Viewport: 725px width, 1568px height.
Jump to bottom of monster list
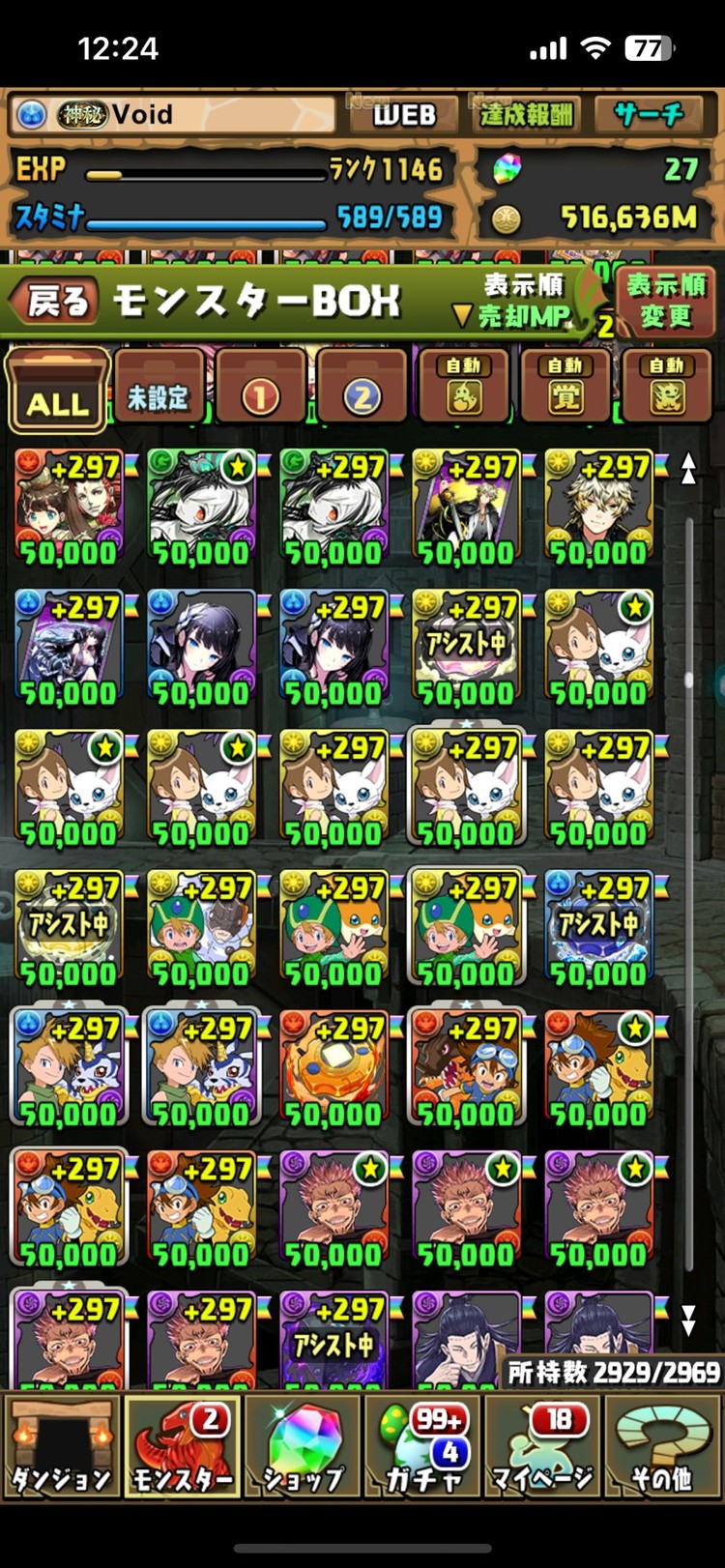click(688, 1320)
